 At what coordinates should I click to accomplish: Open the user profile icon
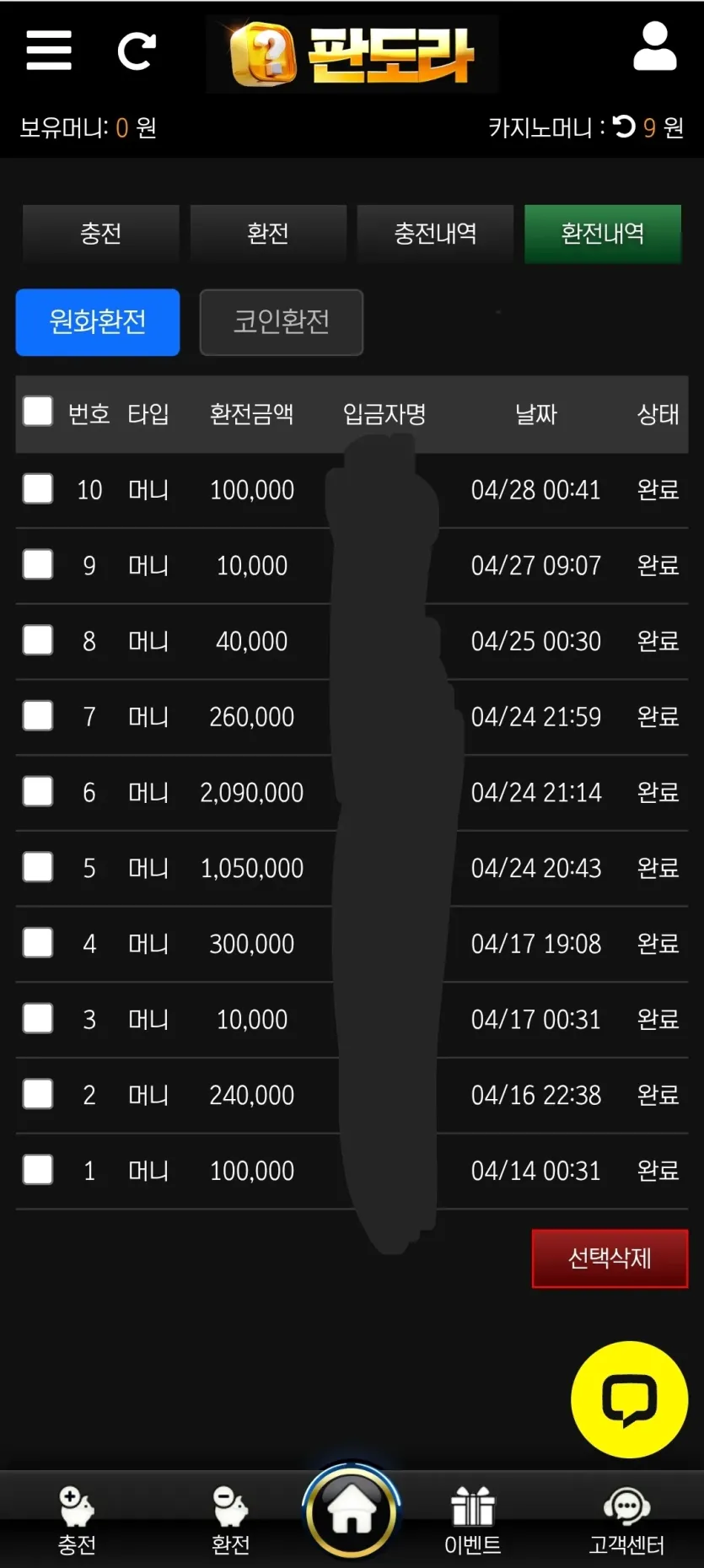pyautogui.click(x=655, y=47)
